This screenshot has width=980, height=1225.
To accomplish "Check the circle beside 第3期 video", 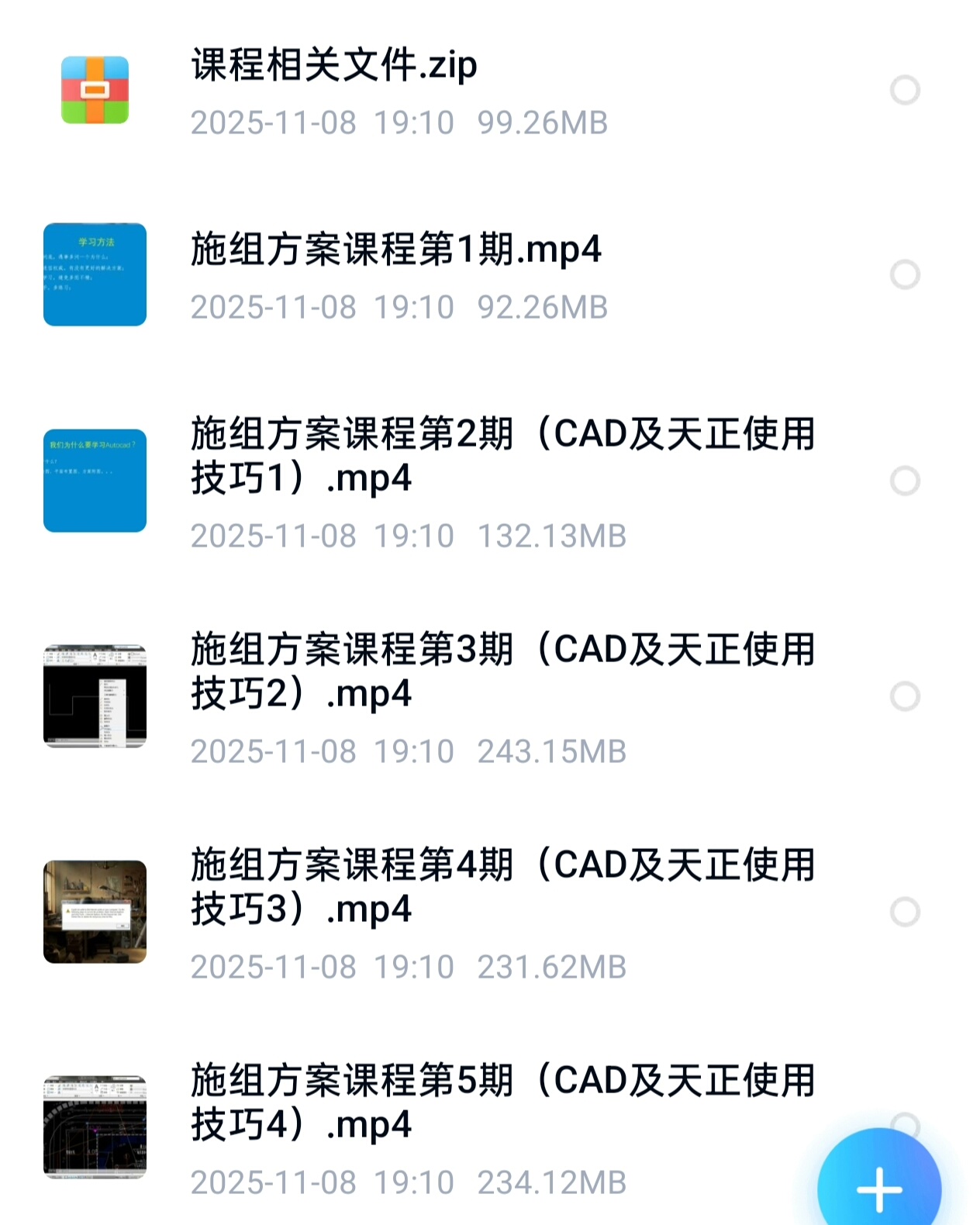I will point(904,696).
